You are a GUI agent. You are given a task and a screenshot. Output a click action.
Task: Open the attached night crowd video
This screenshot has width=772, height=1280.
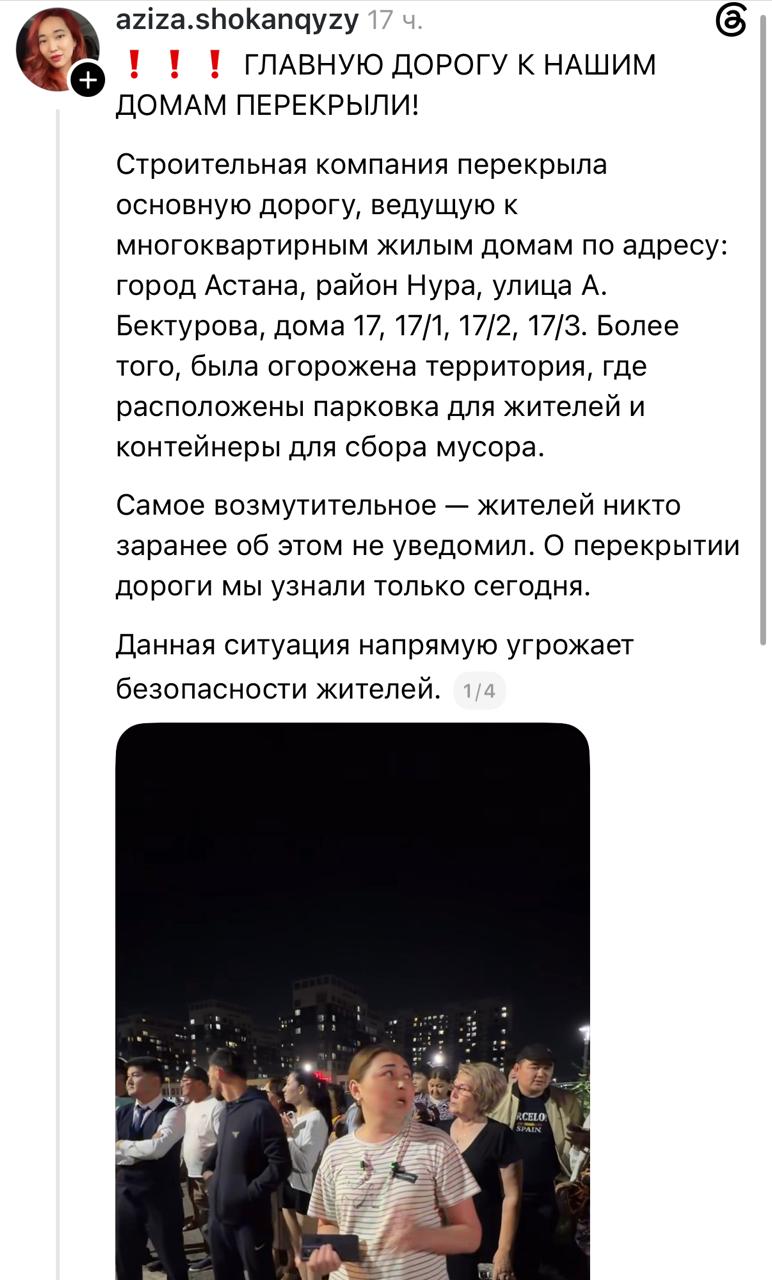pyautogui.click(x=353, y=1000)
